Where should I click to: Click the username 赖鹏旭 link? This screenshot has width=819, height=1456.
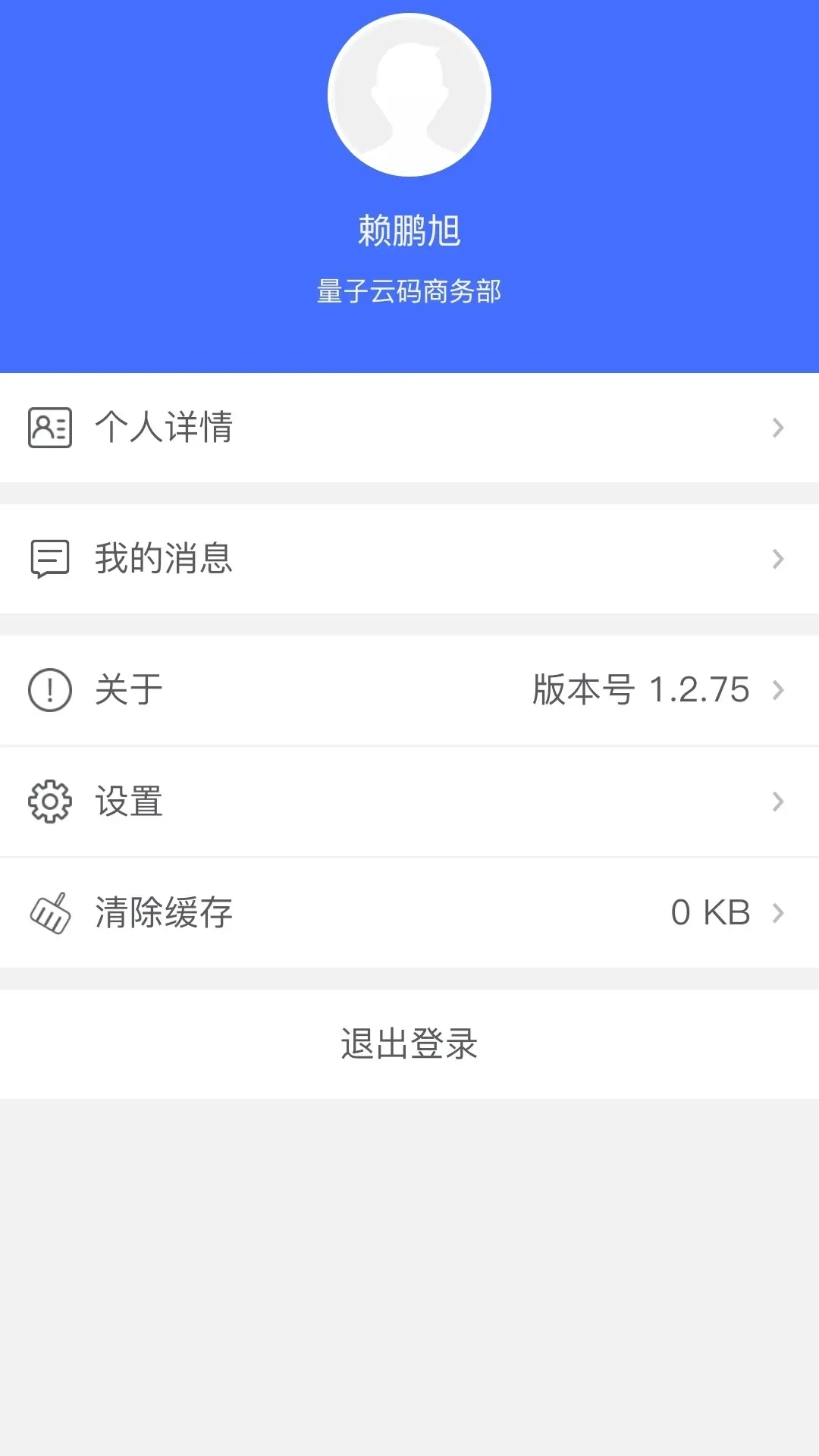(409, 231)
